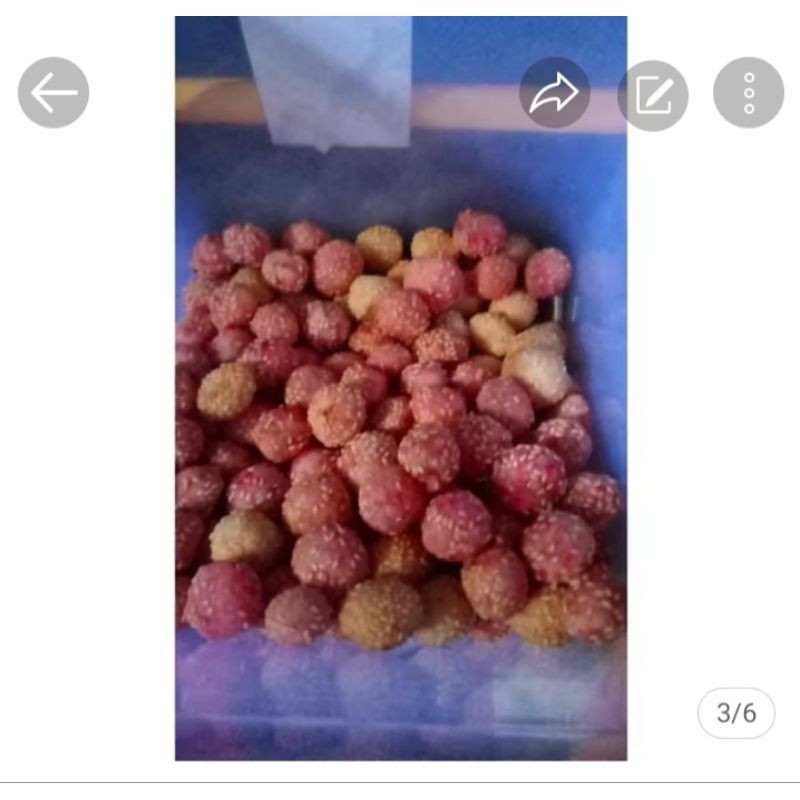Viewport: 800px width, 800px height.
Task: Open the edit pencil icon
Action: pos(652,95)
